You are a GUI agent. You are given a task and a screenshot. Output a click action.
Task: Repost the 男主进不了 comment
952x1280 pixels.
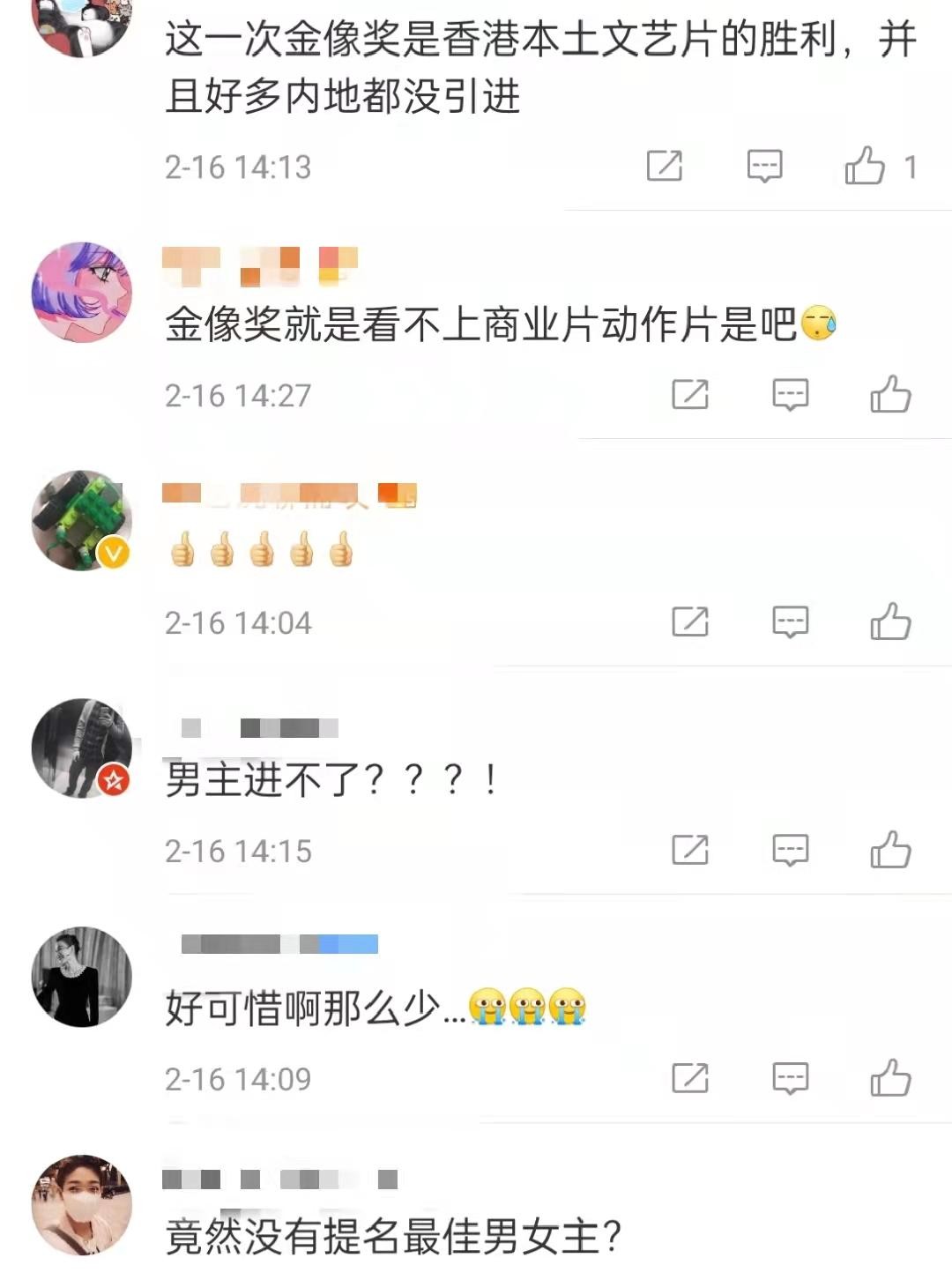click(689, 850)
